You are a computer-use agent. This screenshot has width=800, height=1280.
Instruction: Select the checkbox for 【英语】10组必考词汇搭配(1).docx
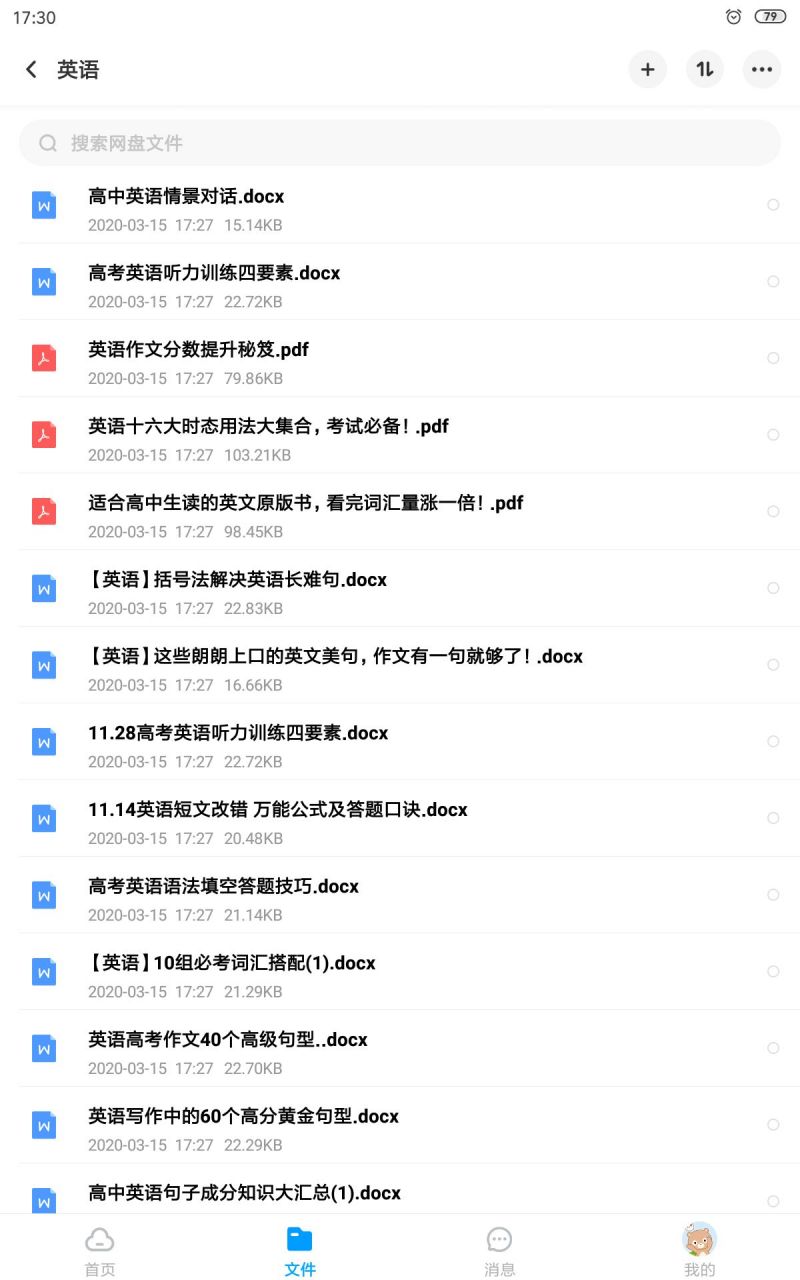pyautogui.click(x=773, y=971)
